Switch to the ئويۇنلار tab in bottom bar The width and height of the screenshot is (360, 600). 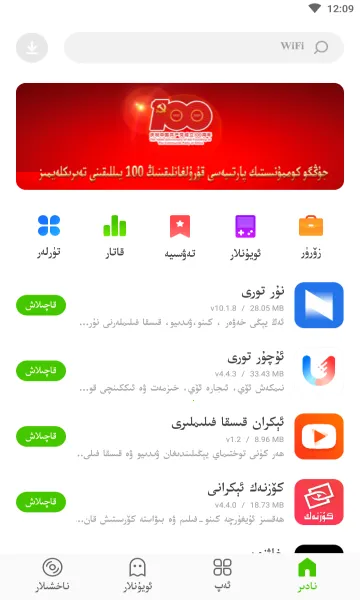point(137,575)
